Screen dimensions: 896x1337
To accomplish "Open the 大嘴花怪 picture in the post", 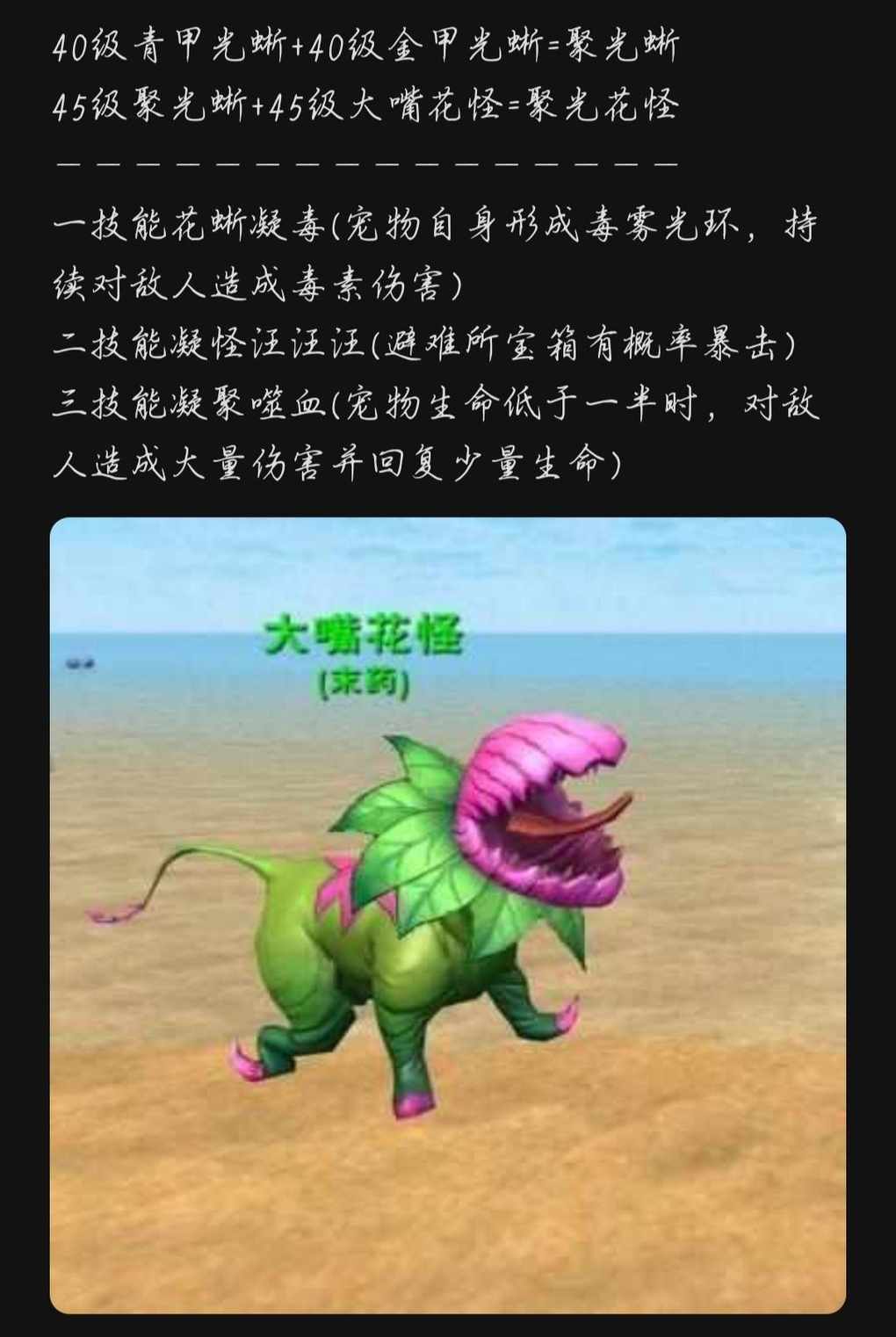I will click(447, 914).
